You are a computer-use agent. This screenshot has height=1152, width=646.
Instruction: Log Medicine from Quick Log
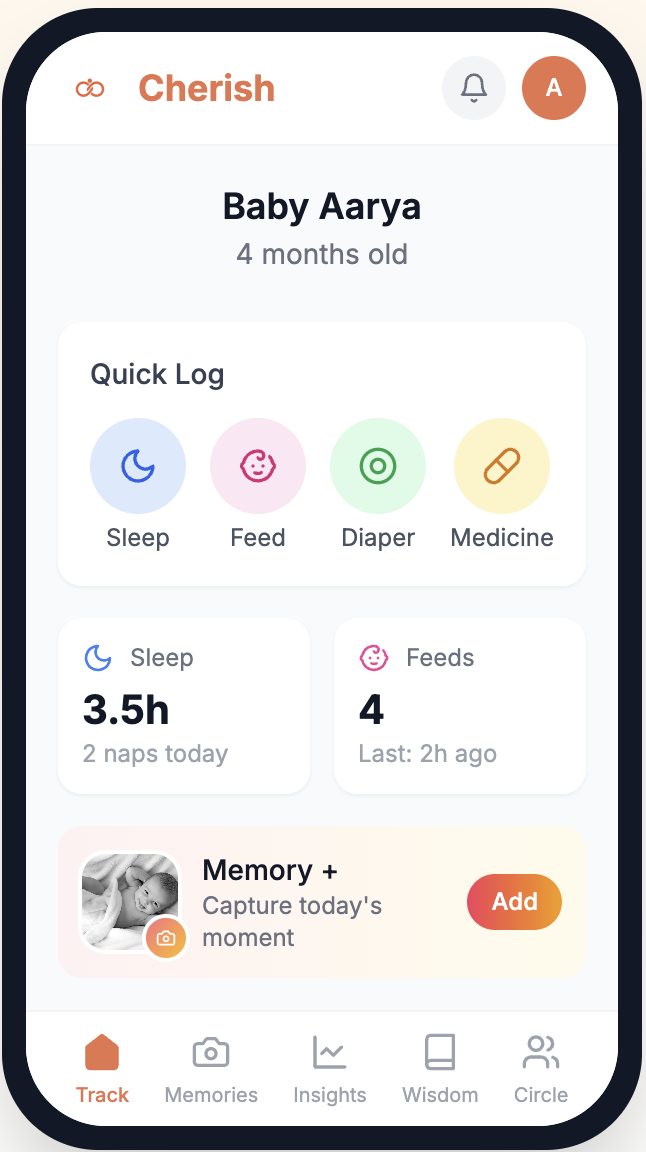502,466
